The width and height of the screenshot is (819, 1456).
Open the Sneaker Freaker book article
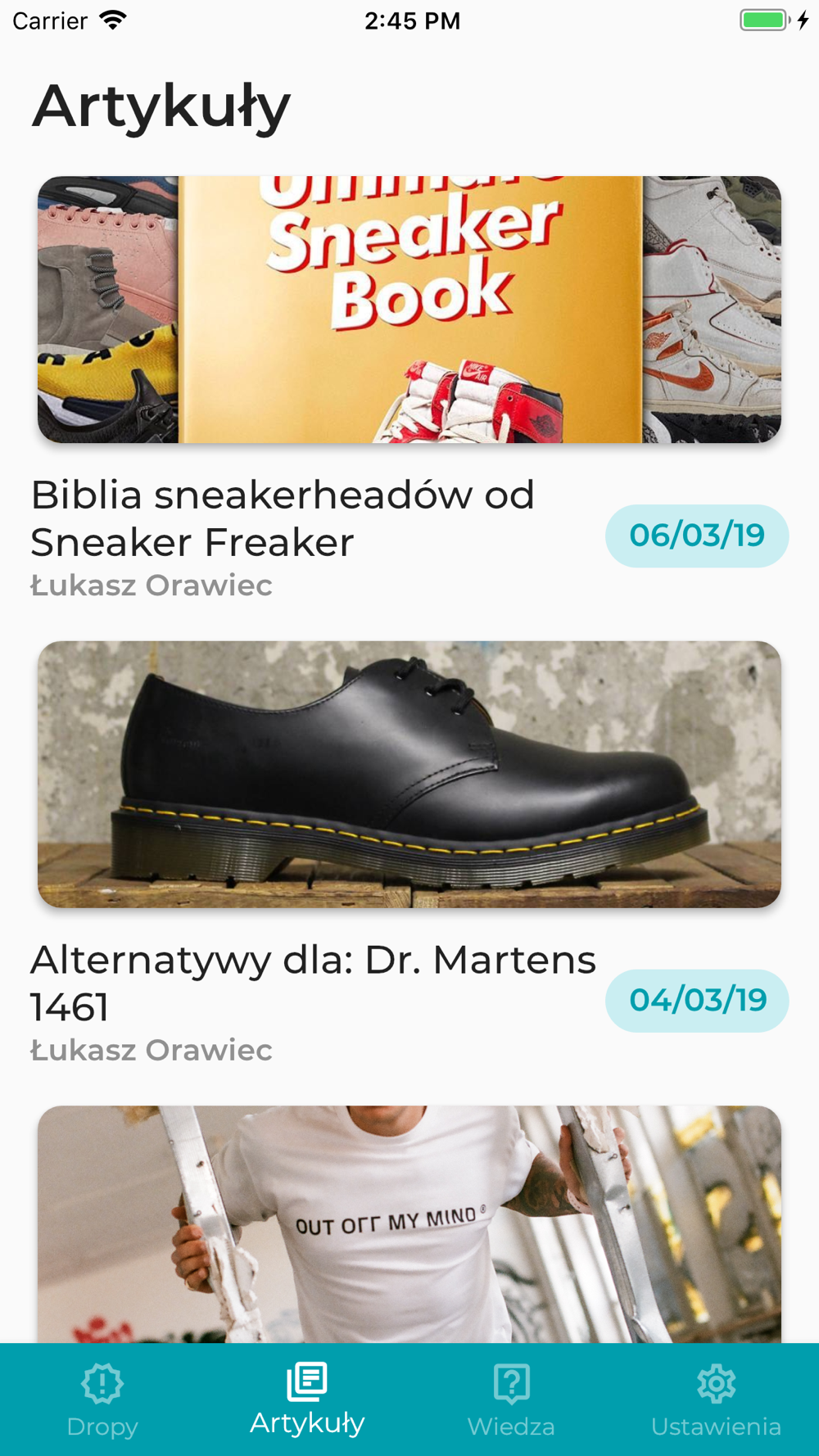[409, 310]
